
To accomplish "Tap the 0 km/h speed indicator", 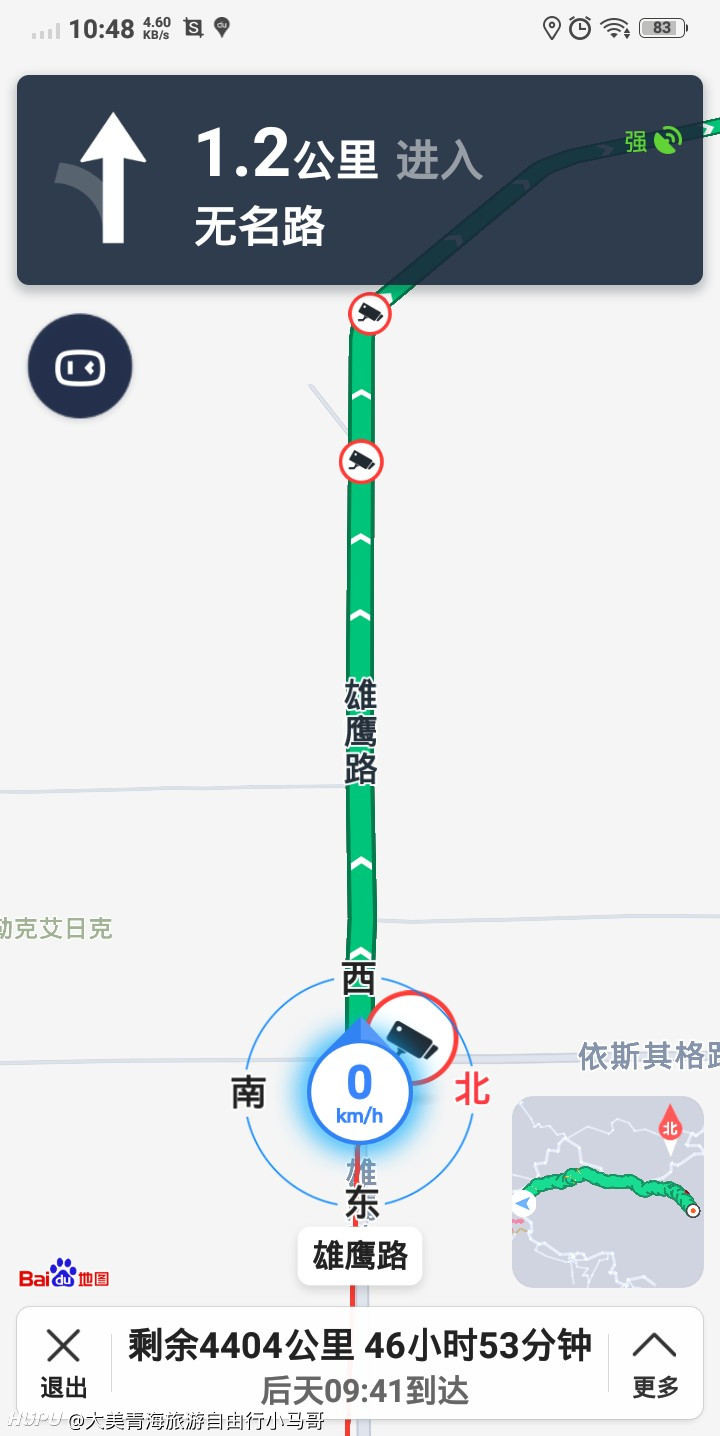I will [359, 1093].
